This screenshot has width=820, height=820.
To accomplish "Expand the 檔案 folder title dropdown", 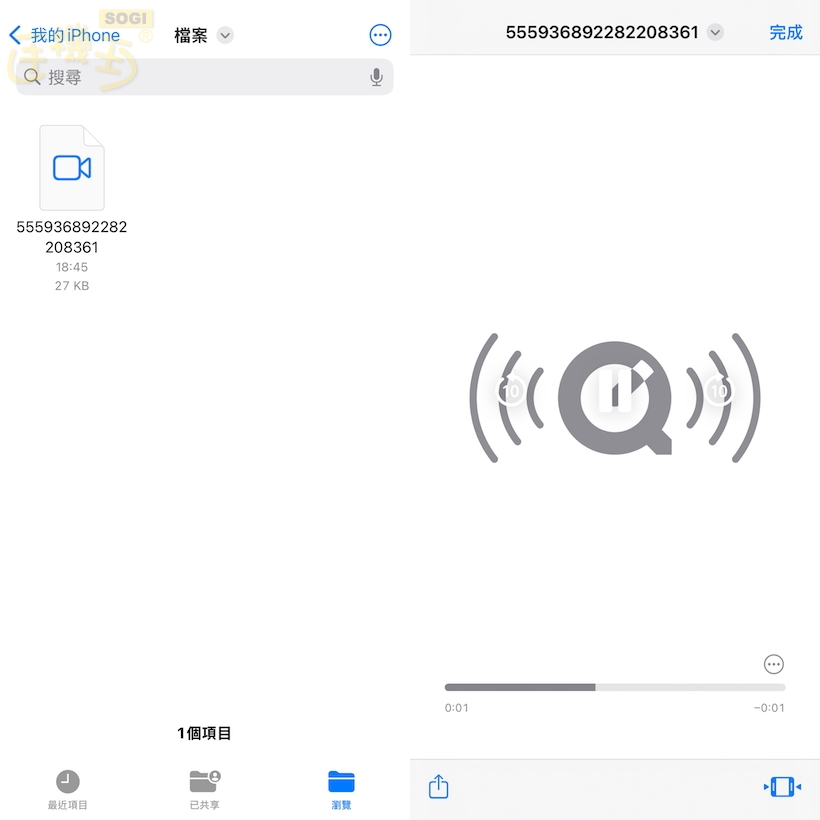I will pos(225,35).
